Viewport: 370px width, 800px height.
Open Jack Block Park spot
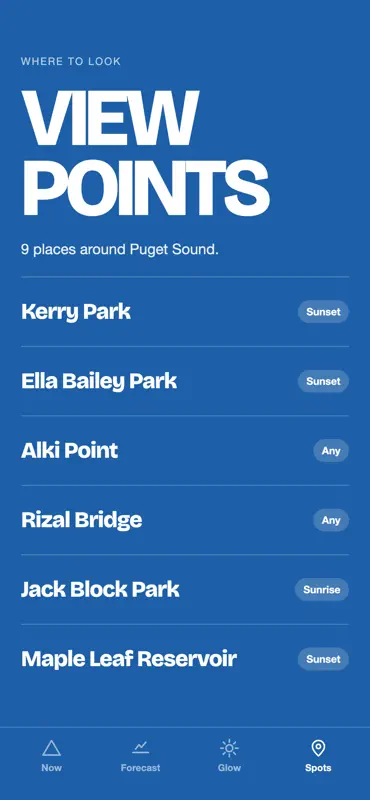pos(185,589)
